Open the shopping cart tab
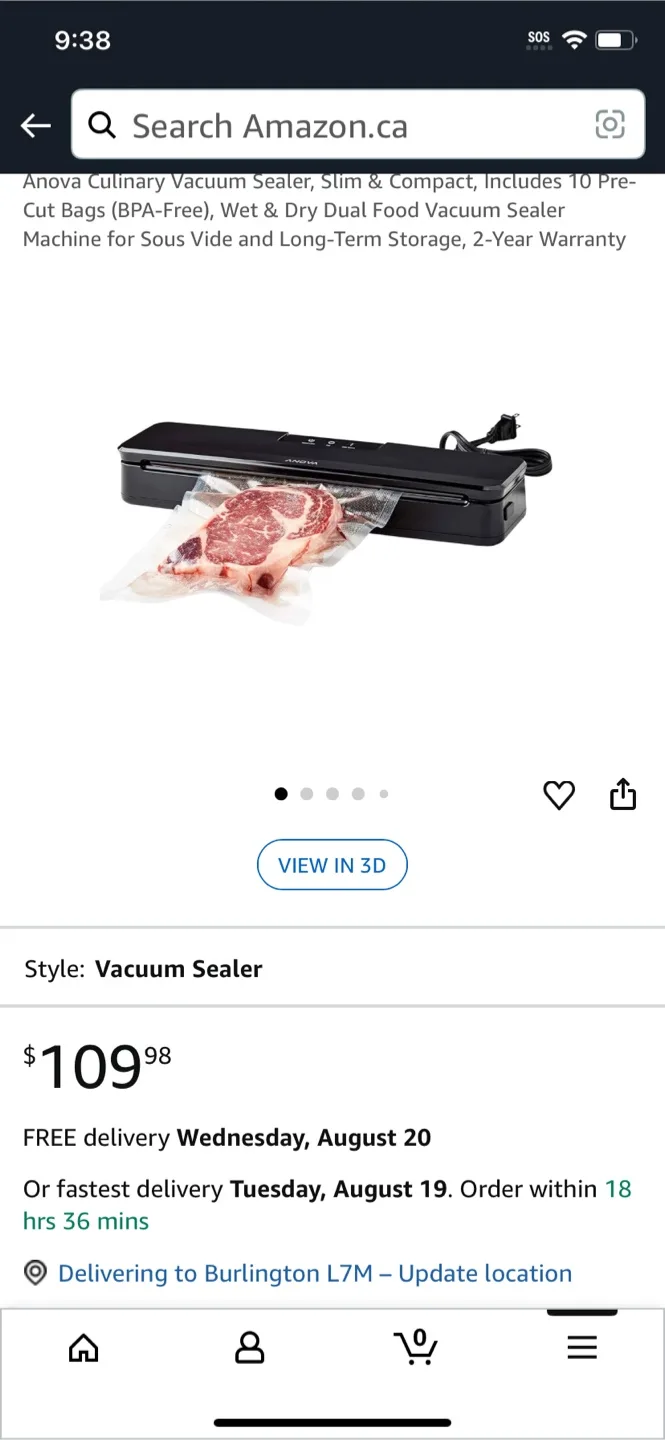The height and width of the screenshot is (1440, 665). pyautogui.click(x=415, y=1347)
